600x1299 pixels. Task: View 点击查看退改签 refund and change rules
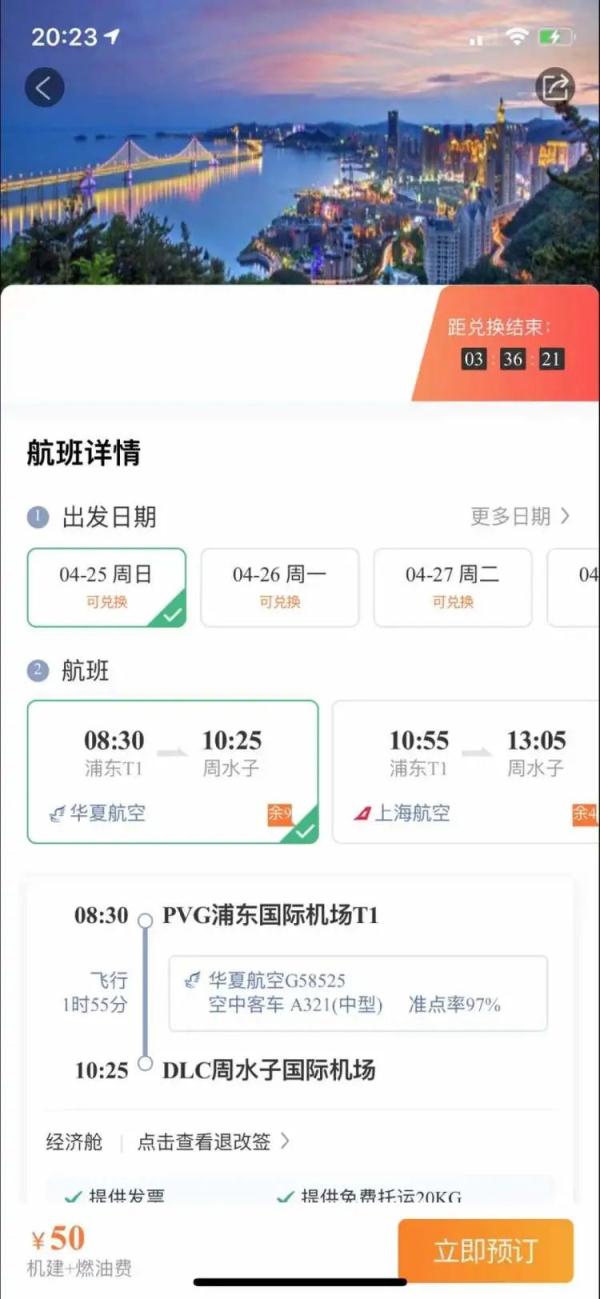coord(213,1141)
